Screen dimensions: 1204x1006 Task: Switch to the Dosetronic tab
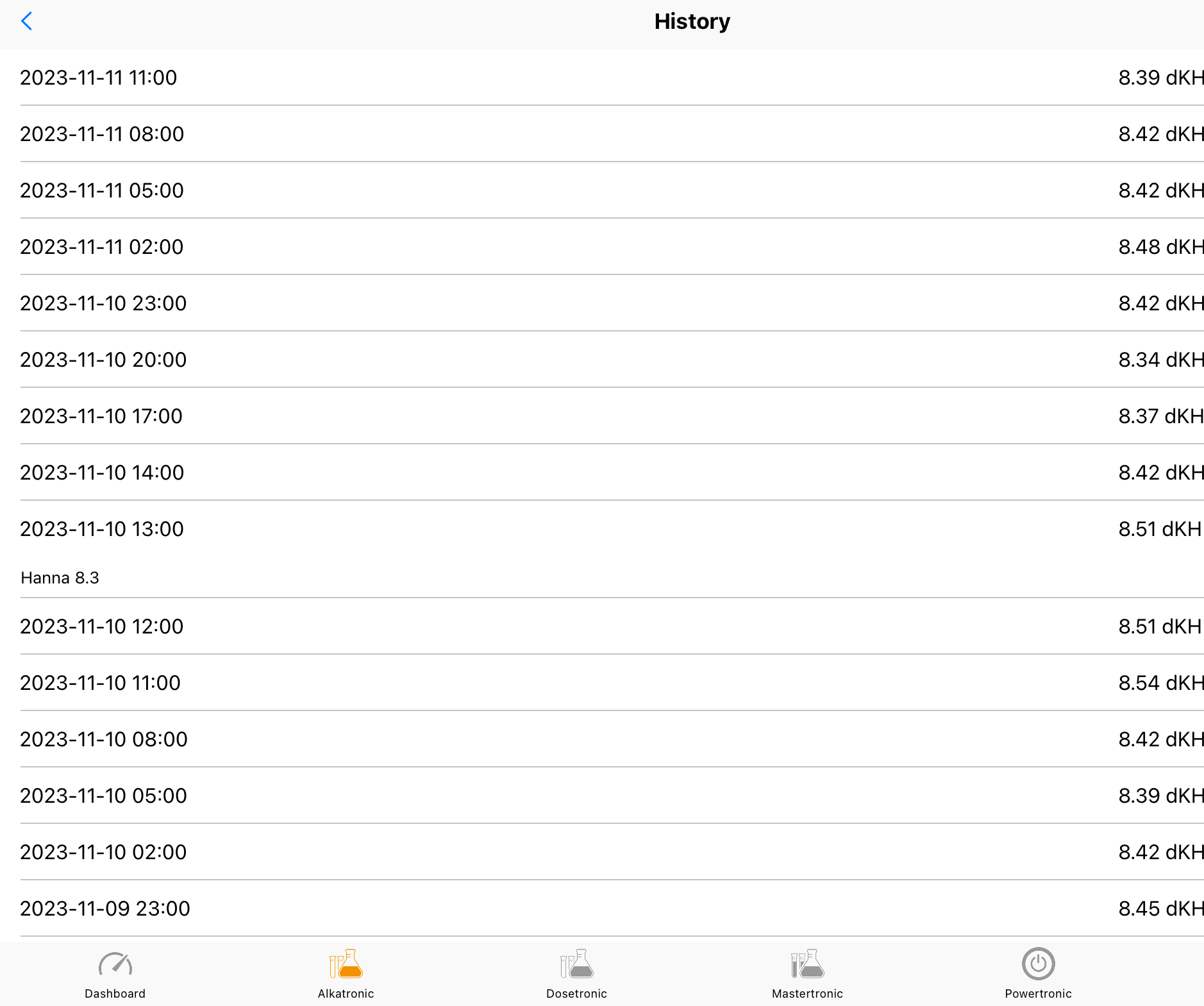[577, 974]
